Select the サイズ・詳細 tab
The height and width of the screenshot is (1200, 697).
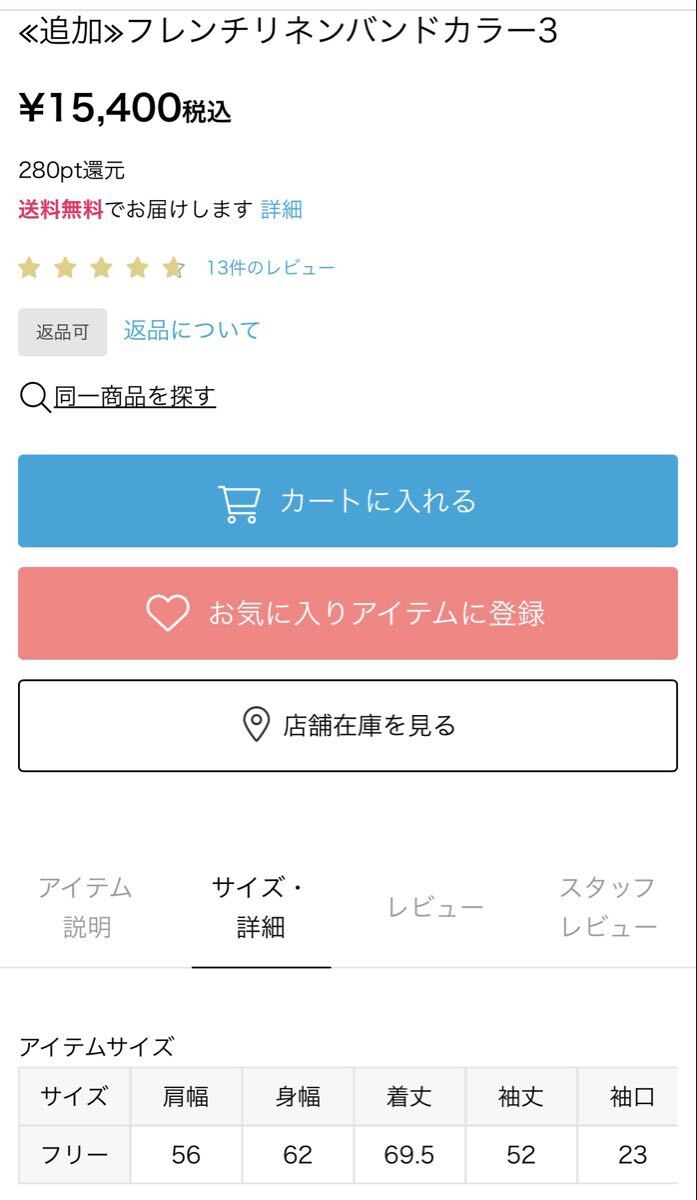click(260, 907)
